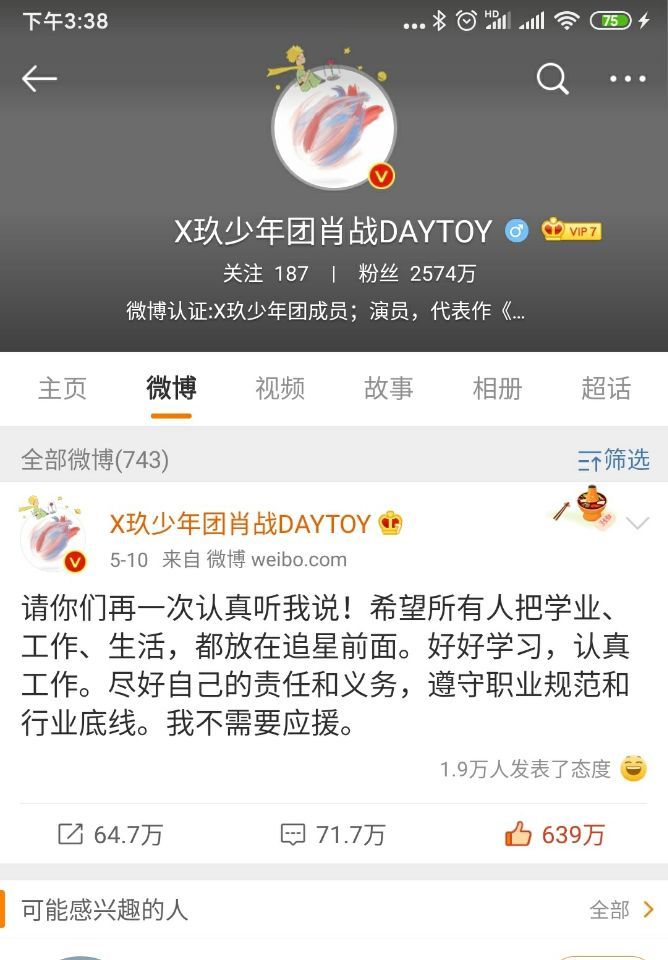This screenshot has height=960, width=668.
Task: Open the post text about 追星
Action: [325, 665]
